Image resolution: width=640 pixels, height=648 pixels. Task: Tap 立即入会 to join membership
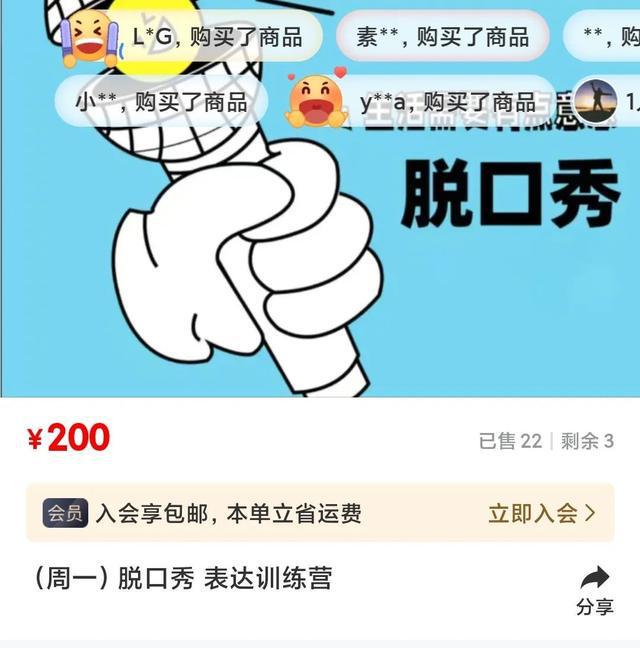pos(541,514)
